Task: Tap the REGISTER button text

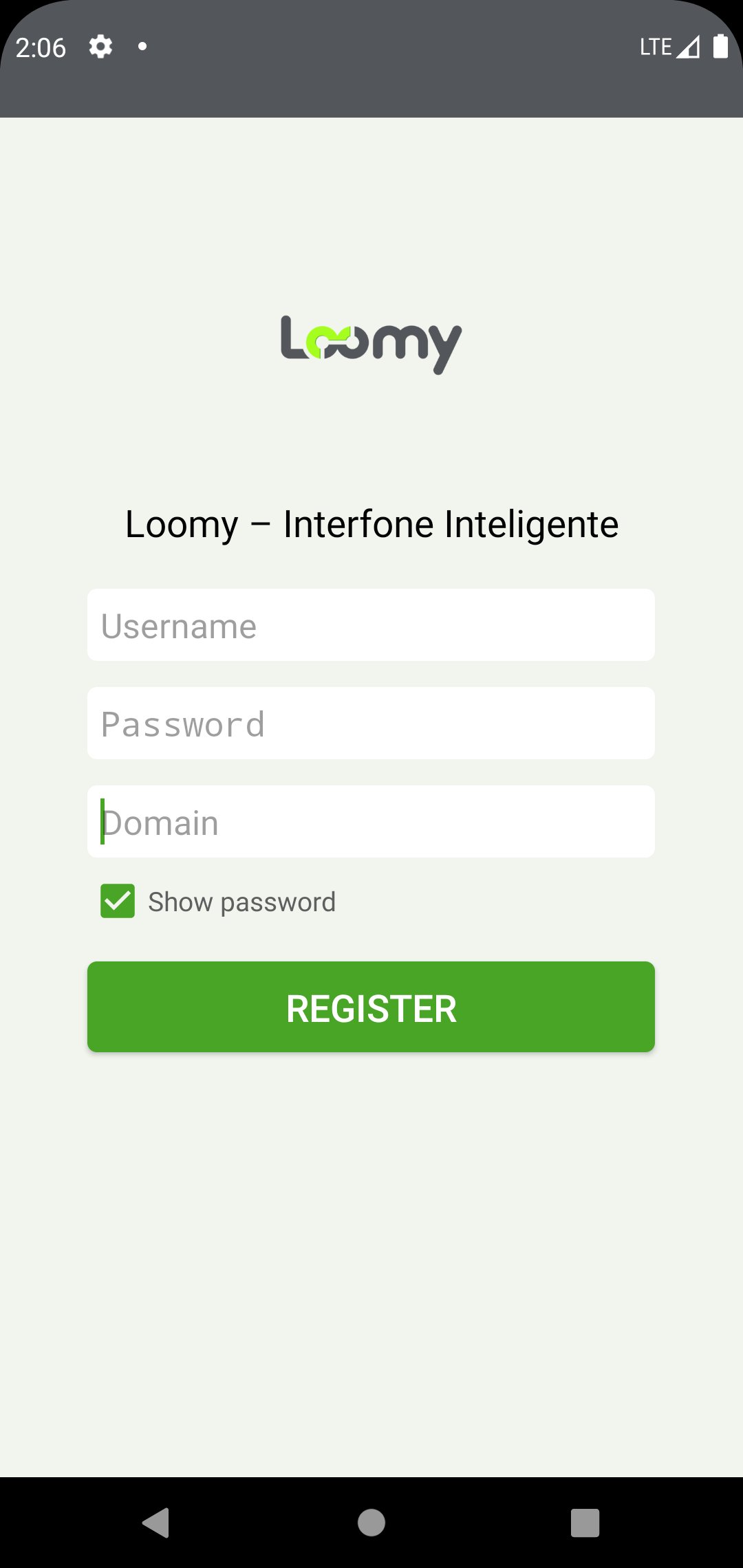Action: (x=371, y=1008)
